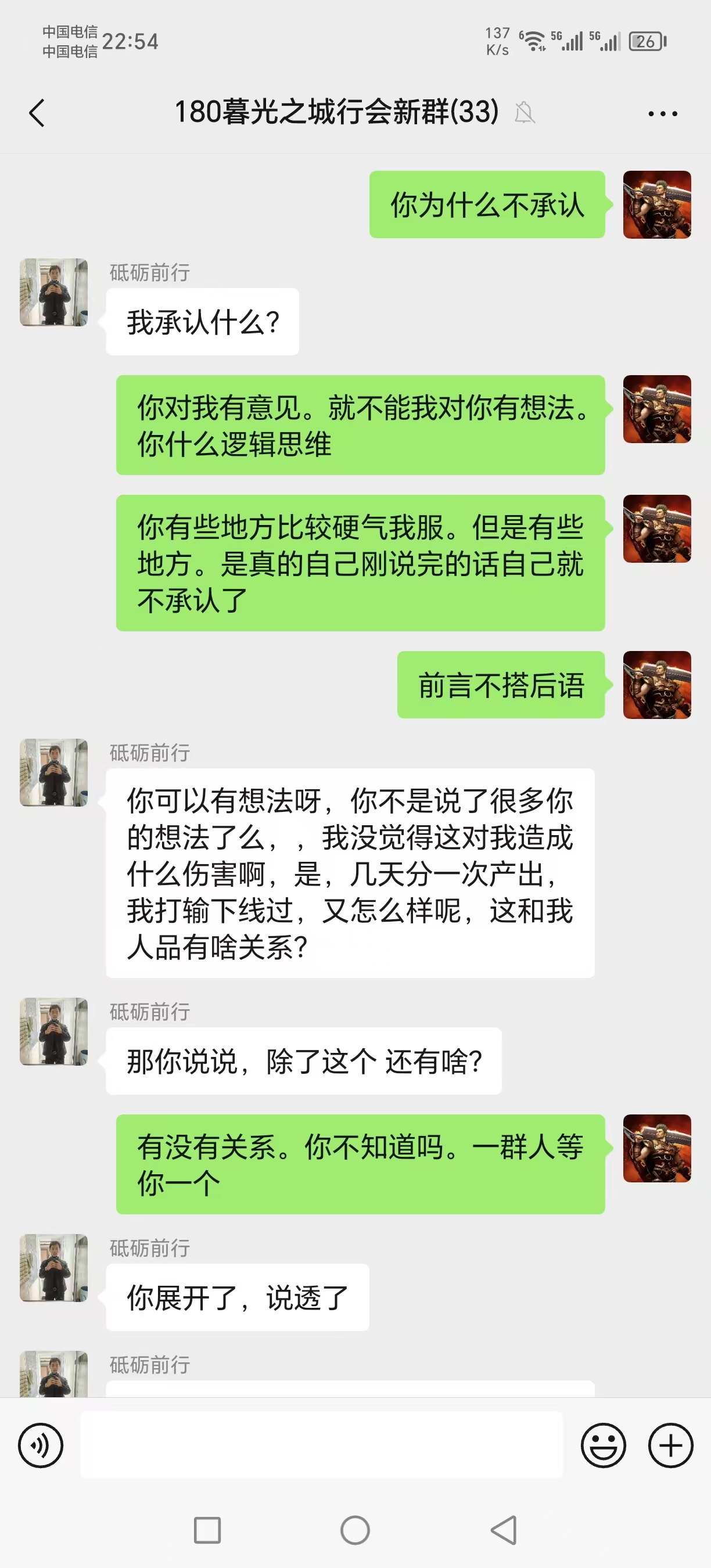The width and height of the screenshot is (711, 1568).
Task: Open the group chat overflow menu
Action: point(662,113)
